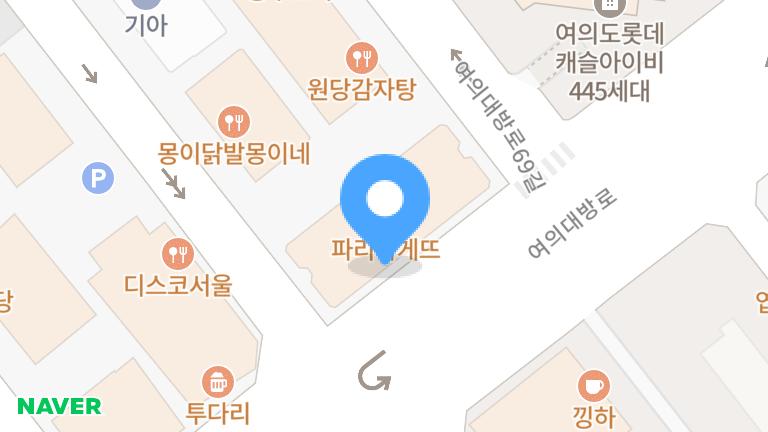Screen dimensions: 768x432
Task: Open the 원당감자탕 restaurant marker
Action: pos(360,57)
